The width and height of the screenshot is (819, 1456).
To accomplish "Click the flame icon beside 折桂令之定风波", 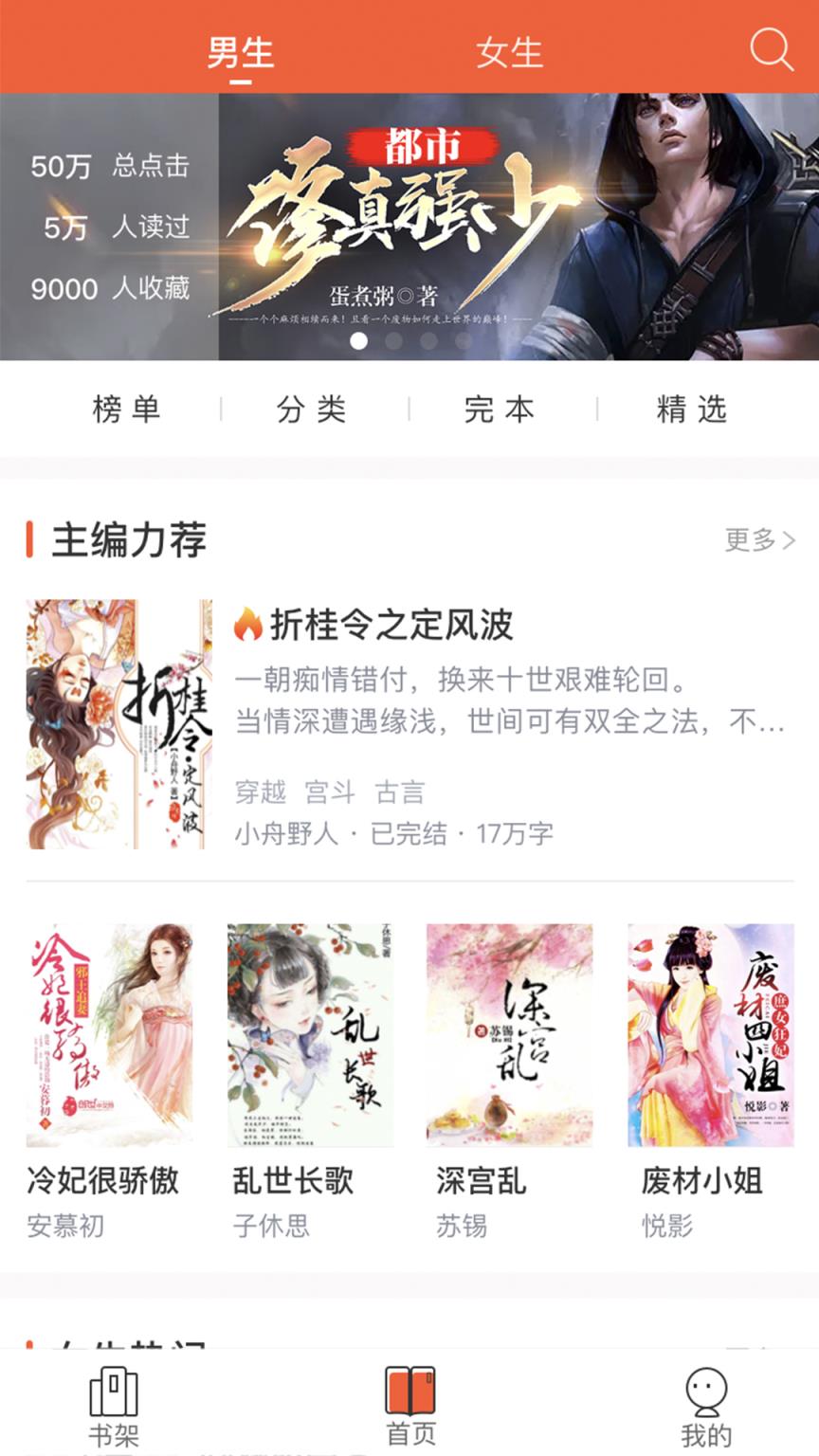I will coord(251,621).
